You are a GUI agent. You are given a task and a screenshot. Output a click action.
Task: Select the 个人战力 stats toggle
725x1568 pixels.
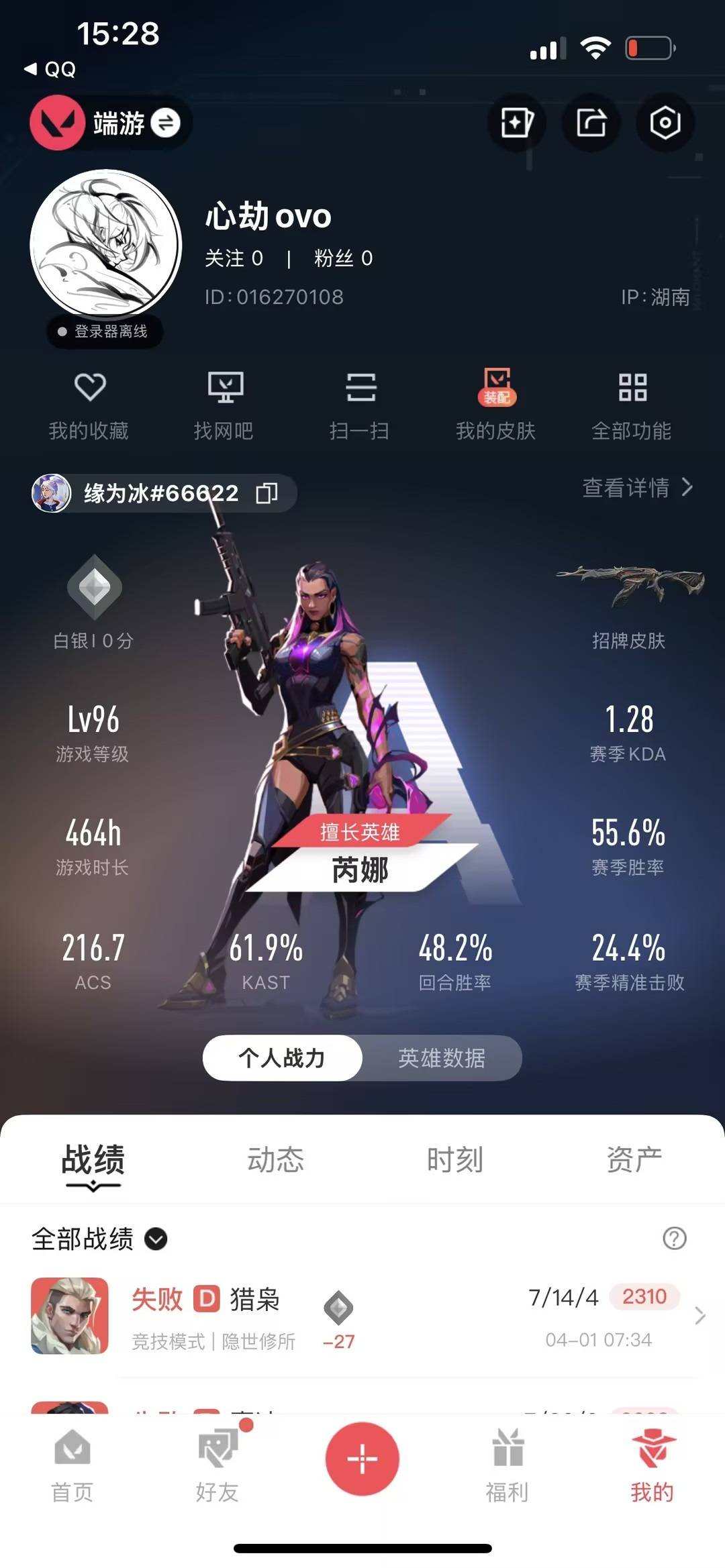coord(283,1058)
